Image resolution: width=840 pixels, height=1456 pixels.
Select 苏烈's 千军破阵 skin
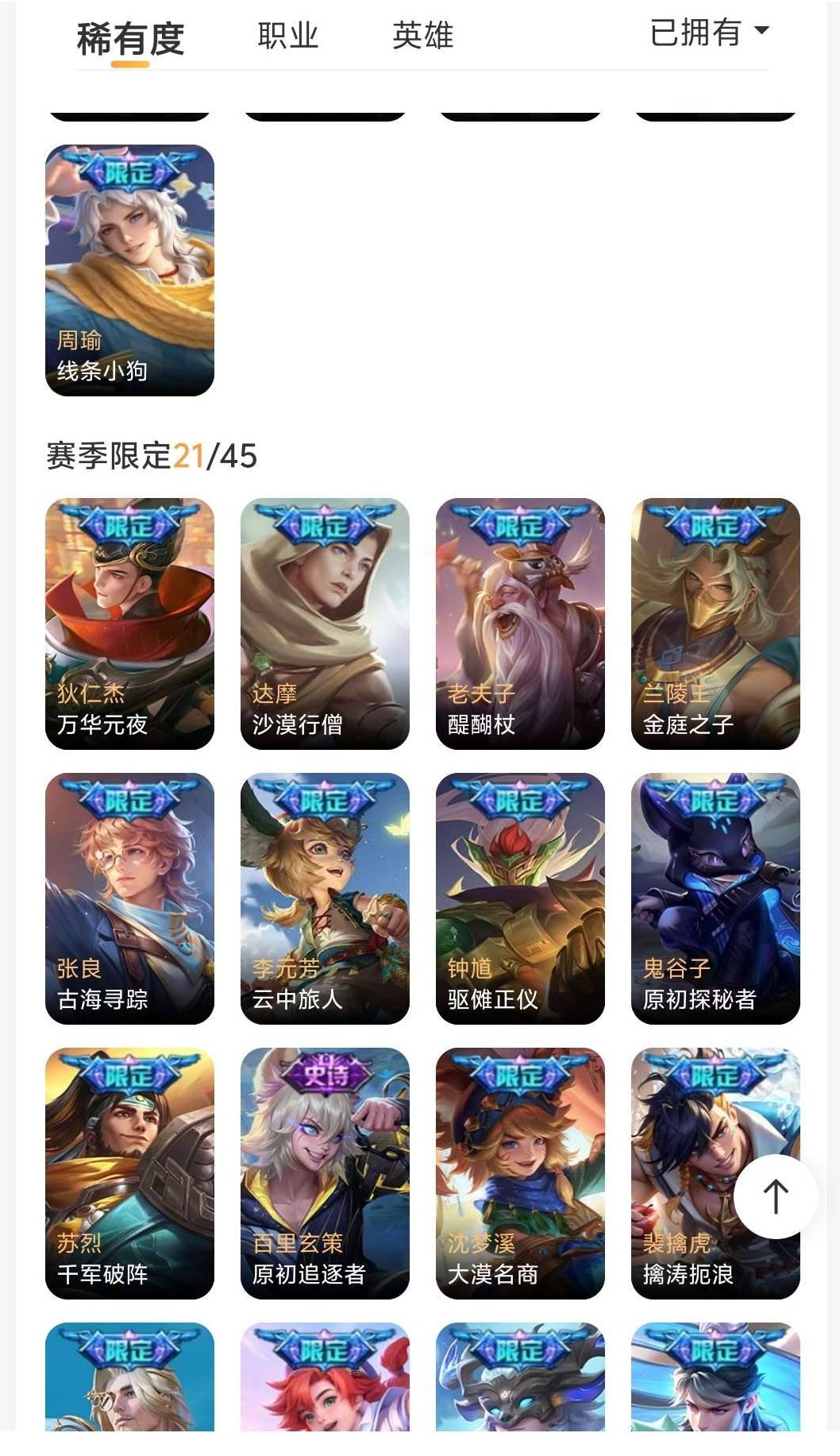pyautogui.click(x=129, y=1168)
